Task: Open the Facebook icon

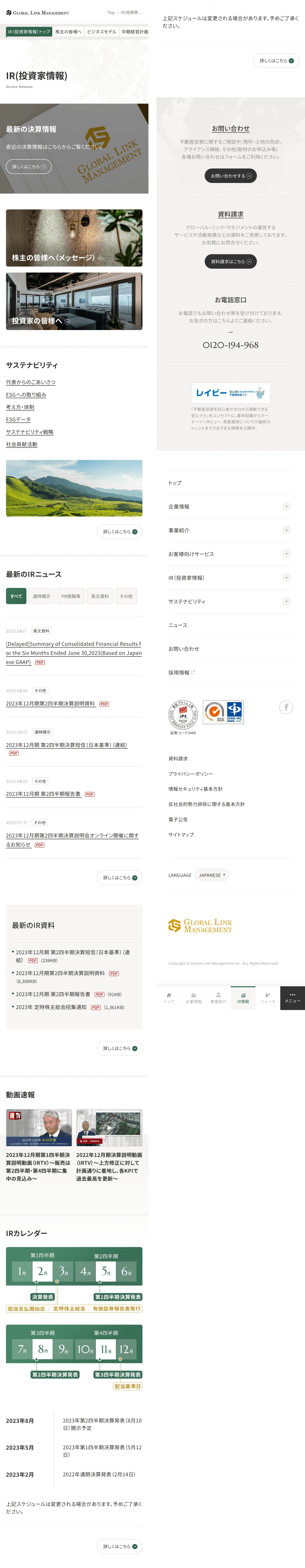Action: [x=286, y=707]
